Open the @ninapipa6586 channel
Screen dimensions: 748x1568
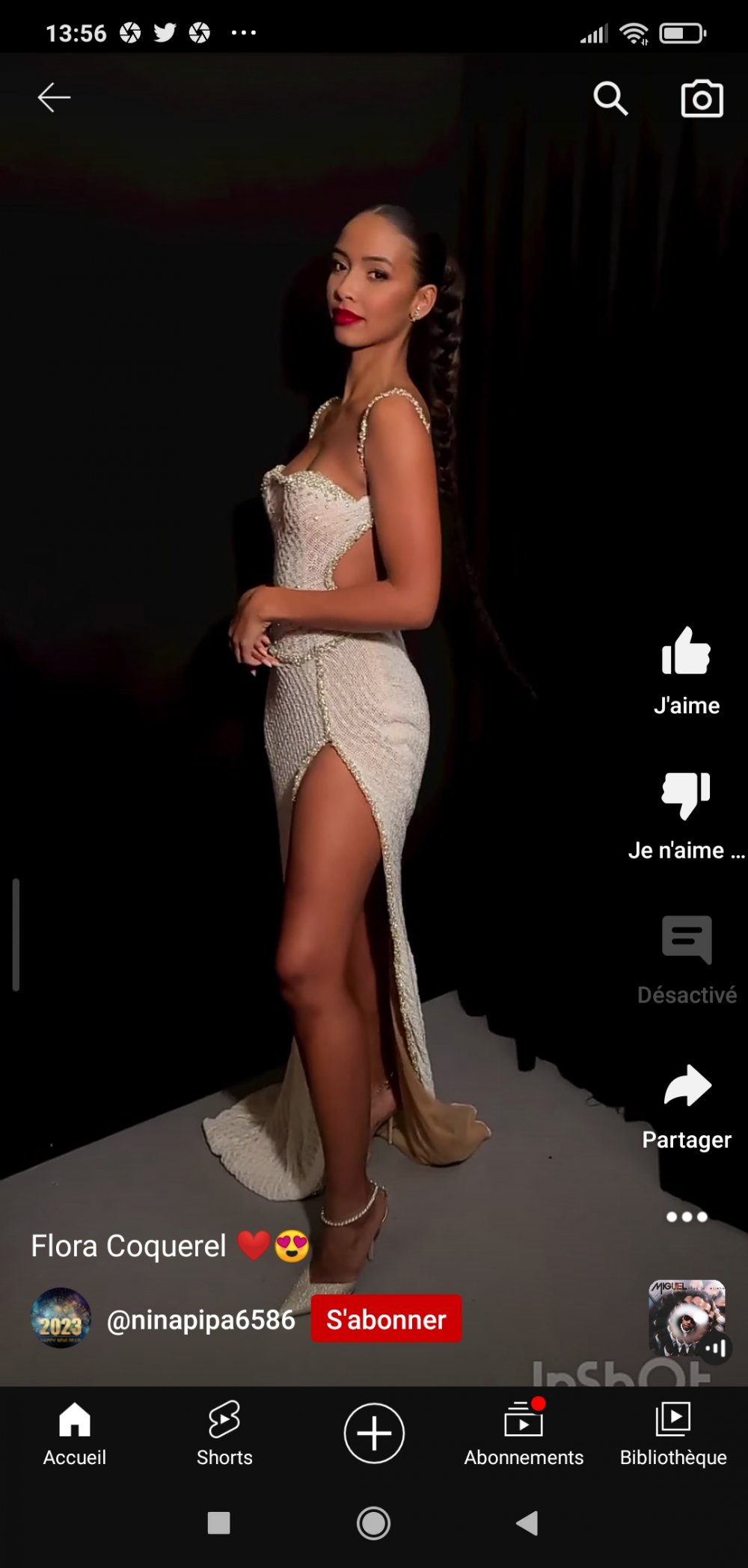(200, 1320)
